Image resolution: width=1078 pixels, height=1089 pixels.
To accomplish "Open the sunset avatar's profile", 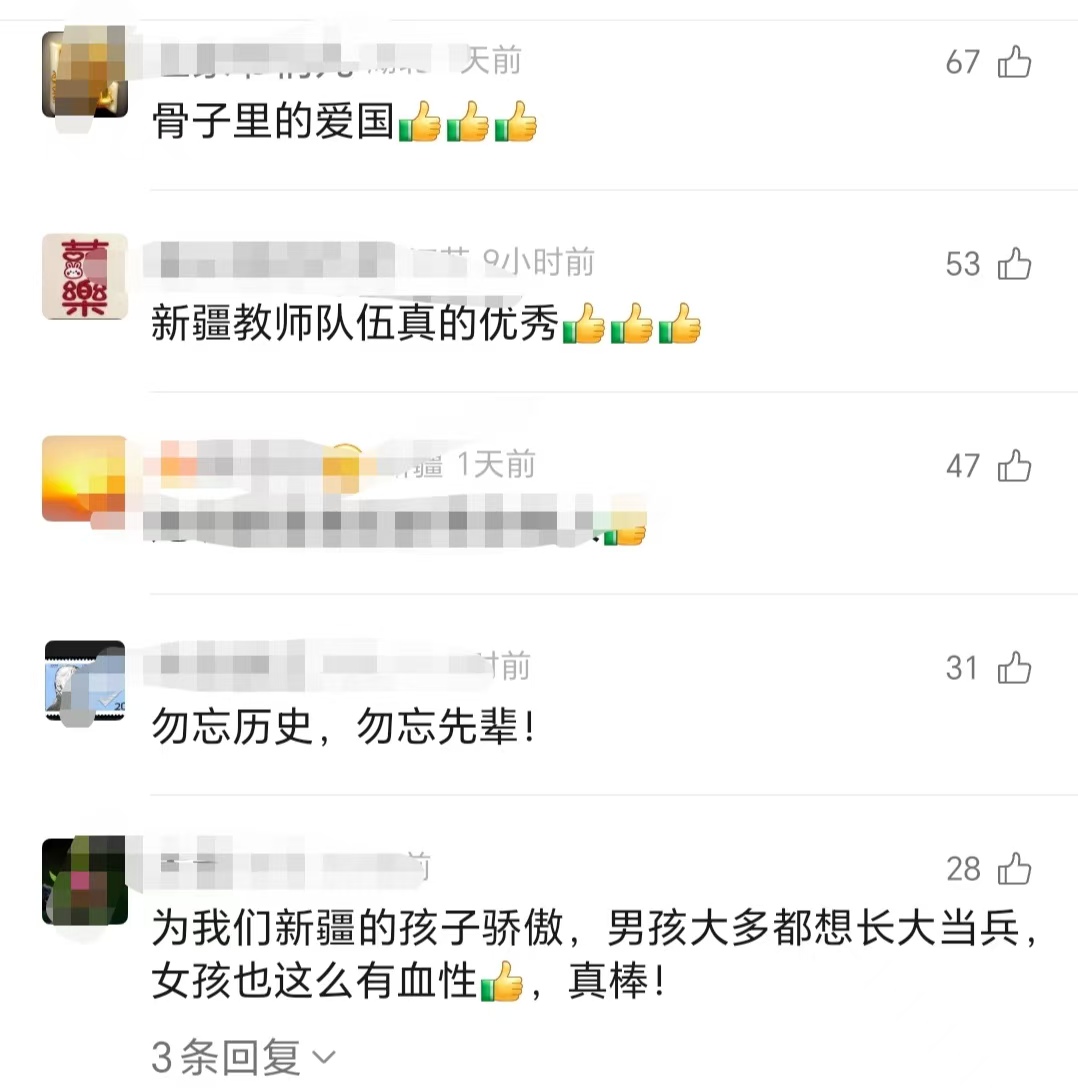I will [84, 479].
